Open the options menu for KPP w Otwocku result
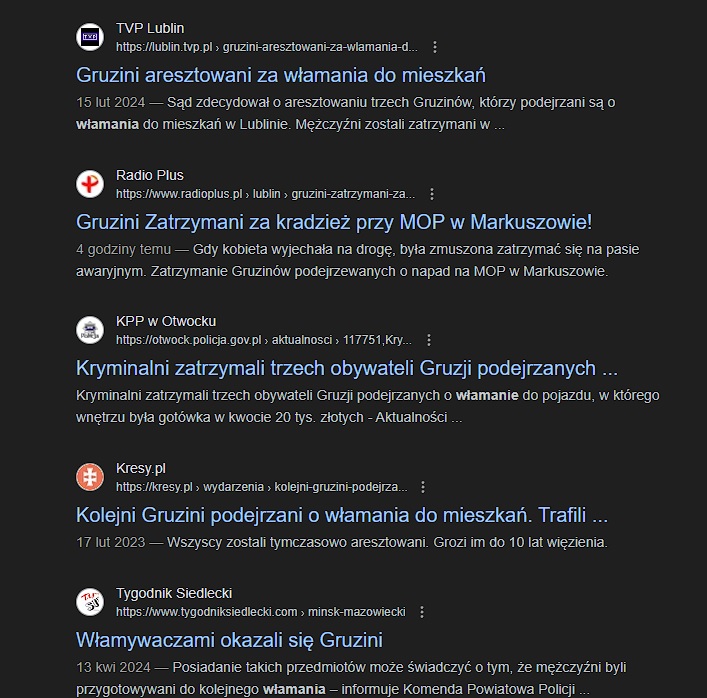 click(x=429, y=340)
